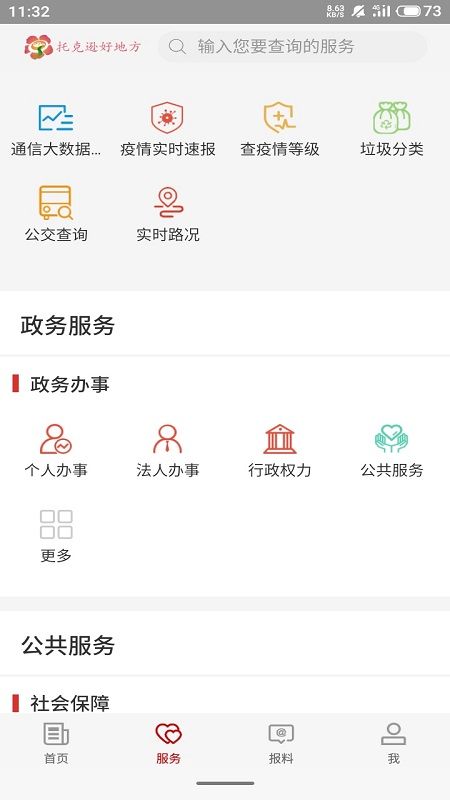Open 公交查询
Image resolution: width=450 pixels, height=800 pixels.
(x=56, y=214)
